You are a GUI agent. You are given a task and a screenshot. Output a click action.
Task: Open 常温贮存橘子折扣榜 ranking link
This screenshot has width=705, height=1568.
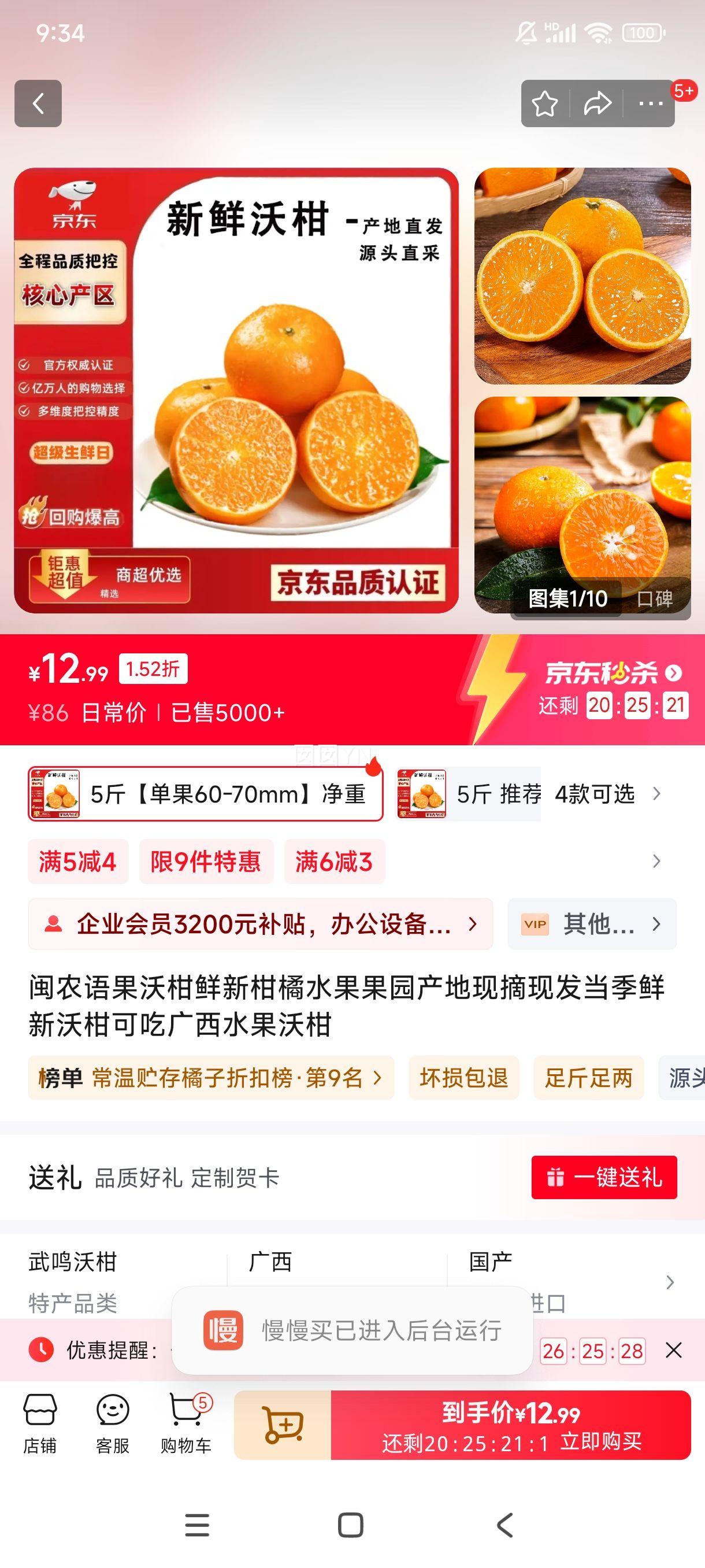coord(207,1077)
